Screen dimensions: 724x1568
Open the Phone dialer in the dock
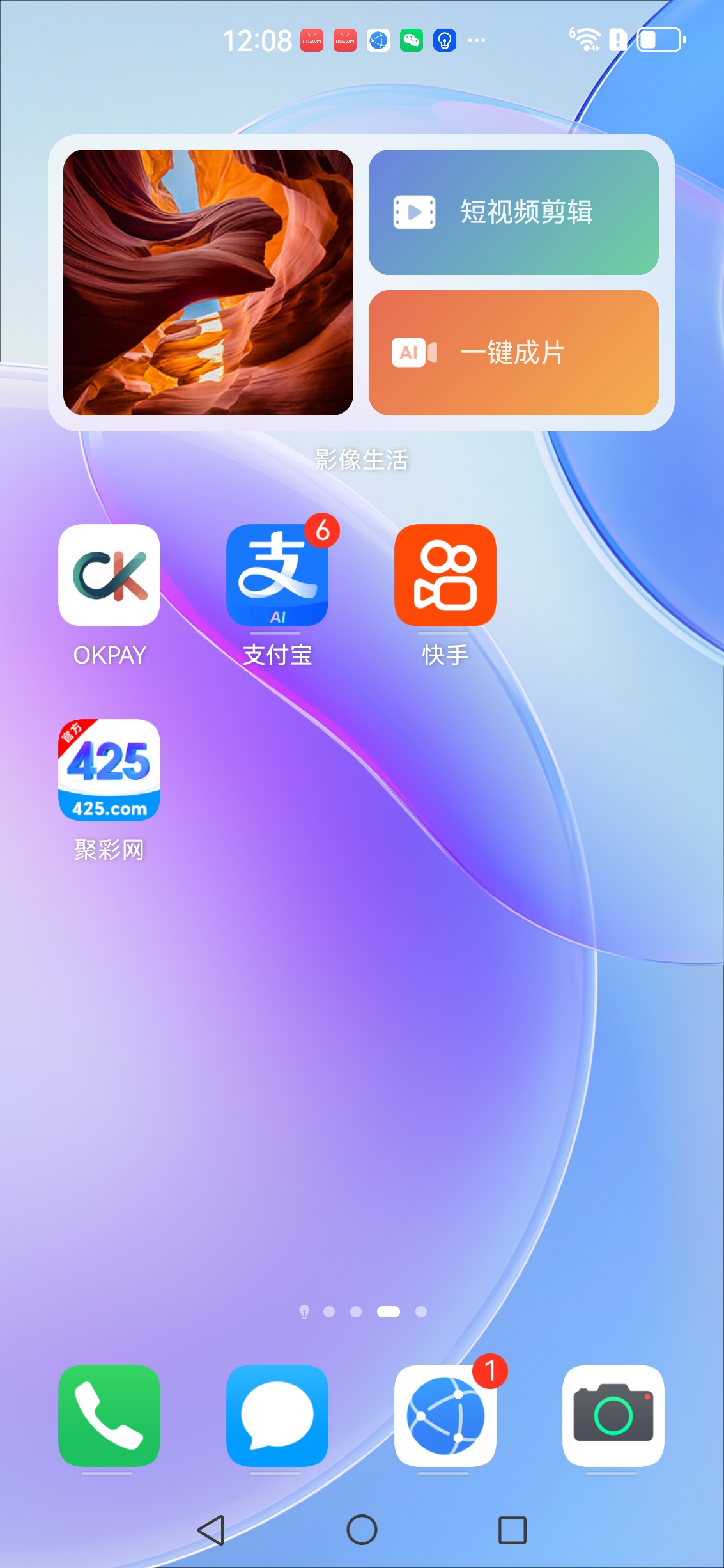pos(109,1416)
